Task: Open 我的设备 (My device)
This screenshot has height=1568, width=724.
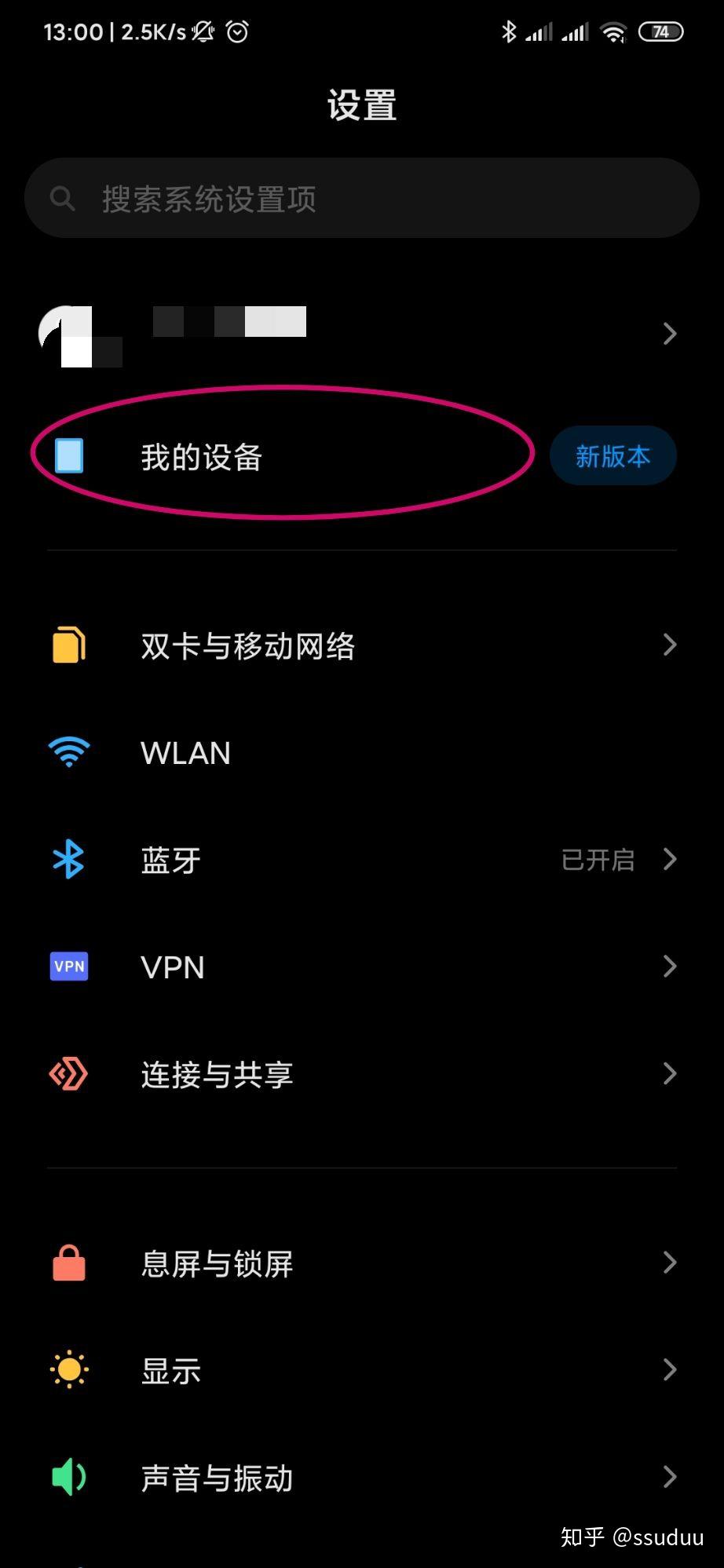Action: click(x=283, y=456)
